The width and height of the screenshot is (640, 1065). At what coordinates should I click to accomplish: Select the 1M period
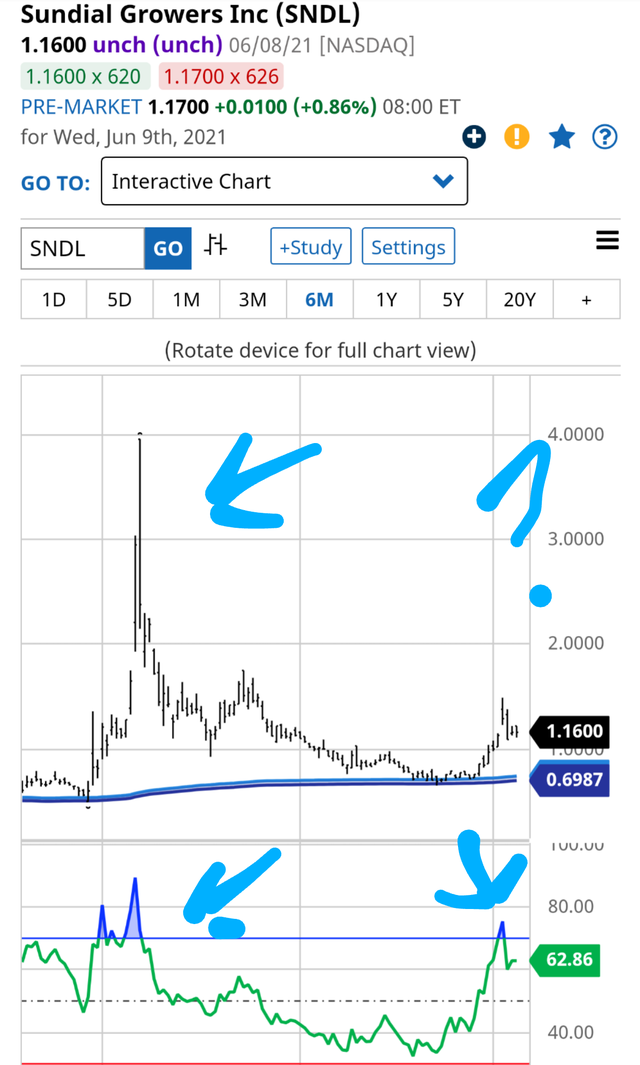186,299
